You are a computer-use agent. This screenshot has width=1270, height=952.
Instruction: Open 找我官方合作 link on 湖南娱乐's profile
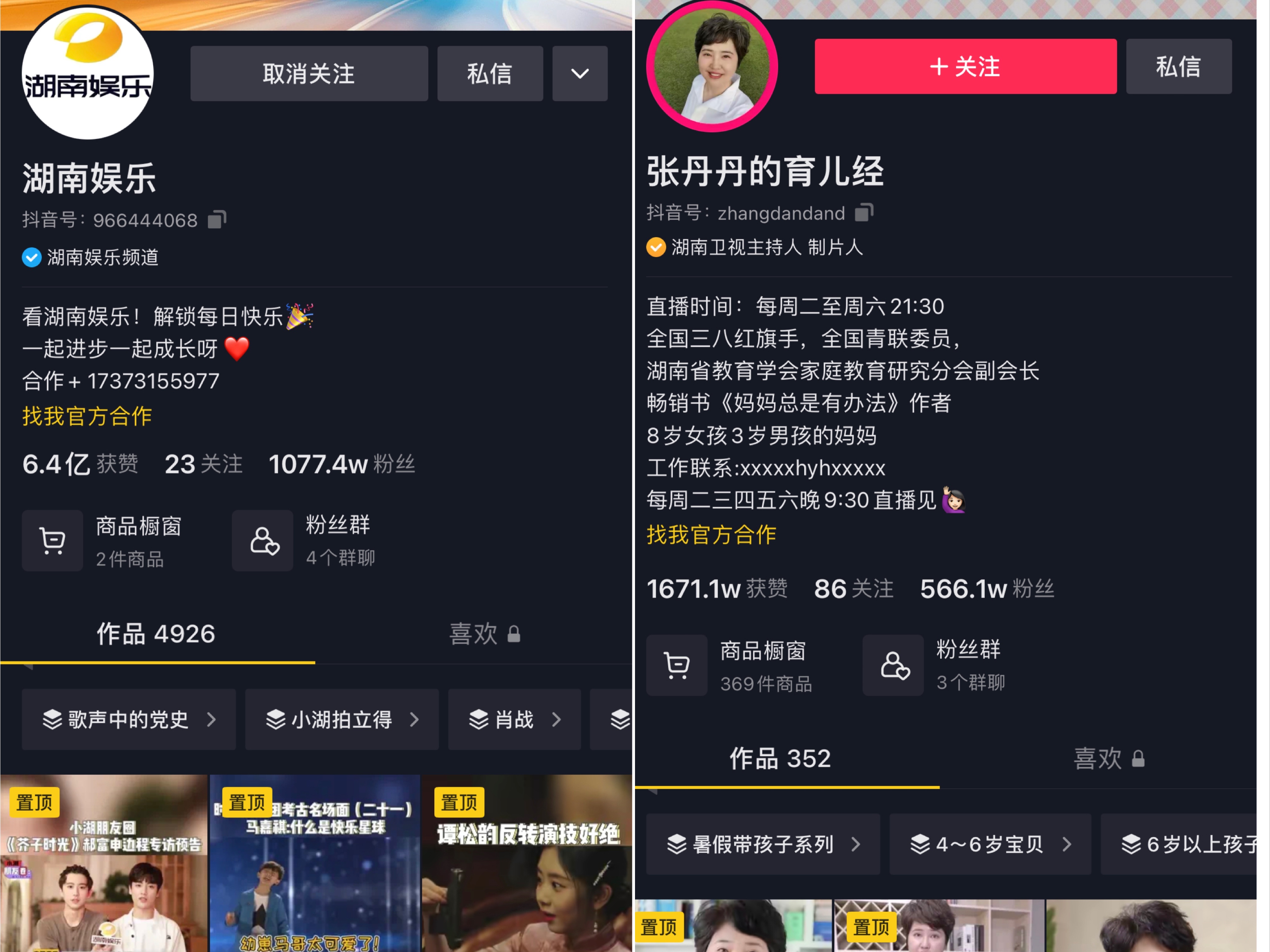(x=87, y=416)
